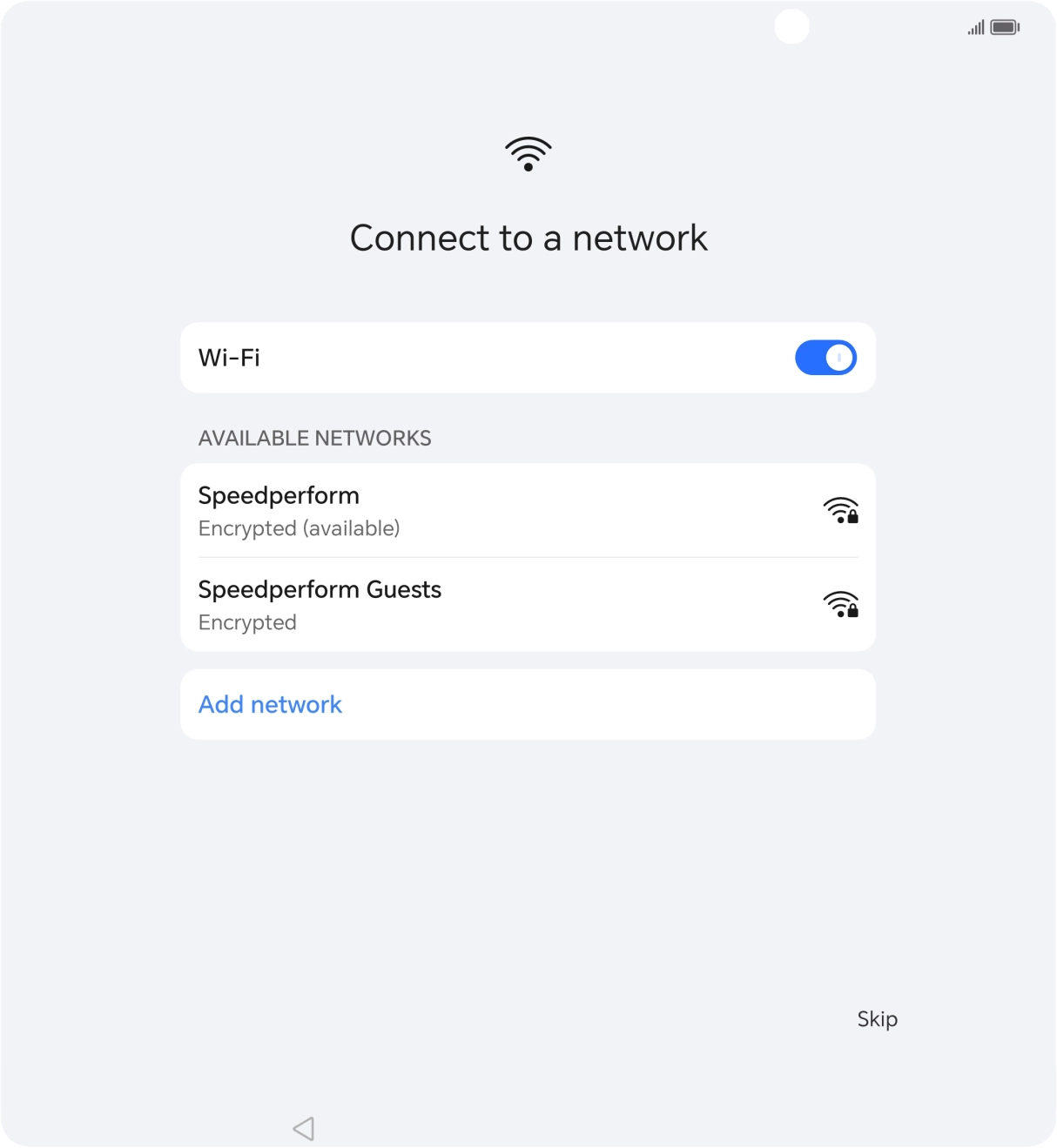Viewport: 1057px width, 1148px height.
Task: Click the lock symbol on Speedperform's signal icon
Action: click(852, 518)
